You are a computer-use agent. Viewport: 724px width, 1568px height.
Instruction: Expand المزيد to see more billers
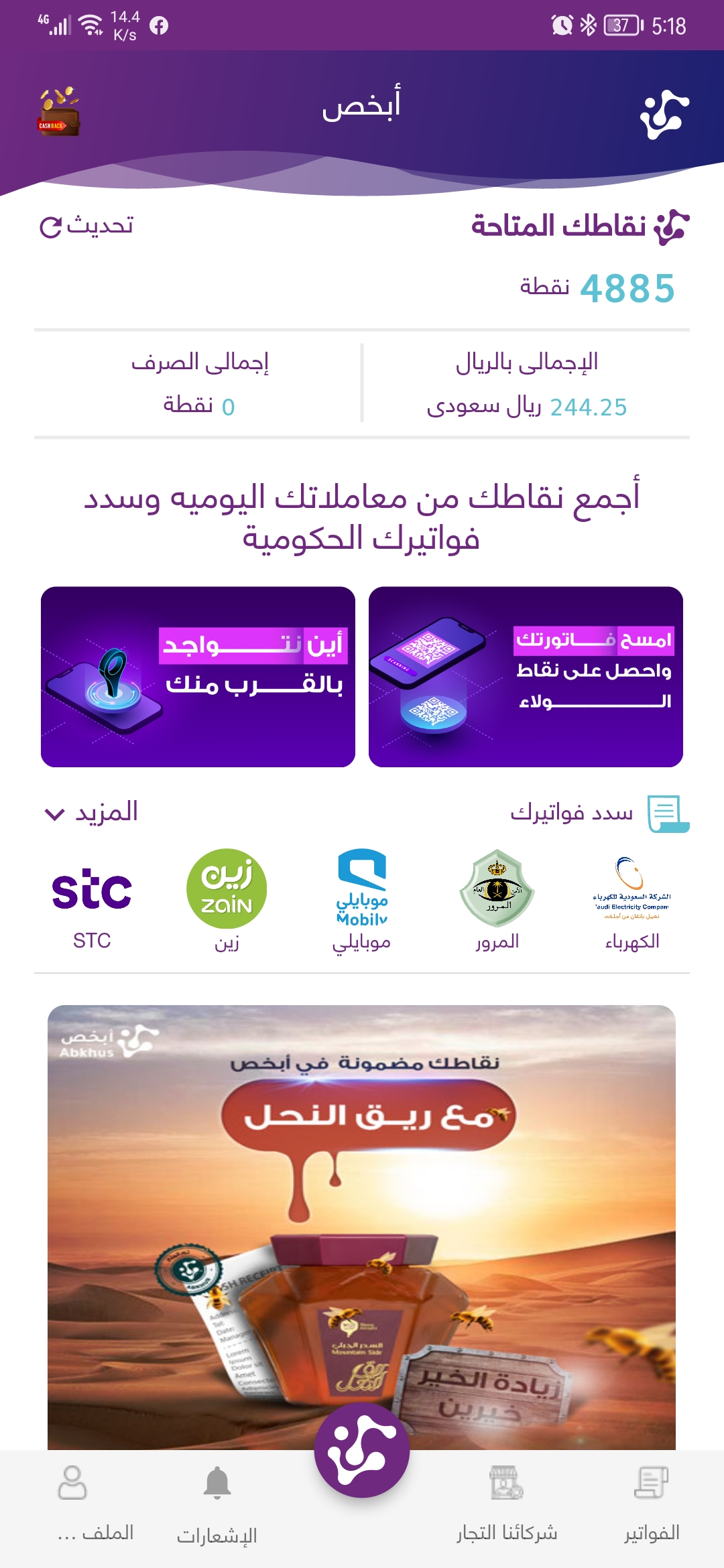coord(91,813)
